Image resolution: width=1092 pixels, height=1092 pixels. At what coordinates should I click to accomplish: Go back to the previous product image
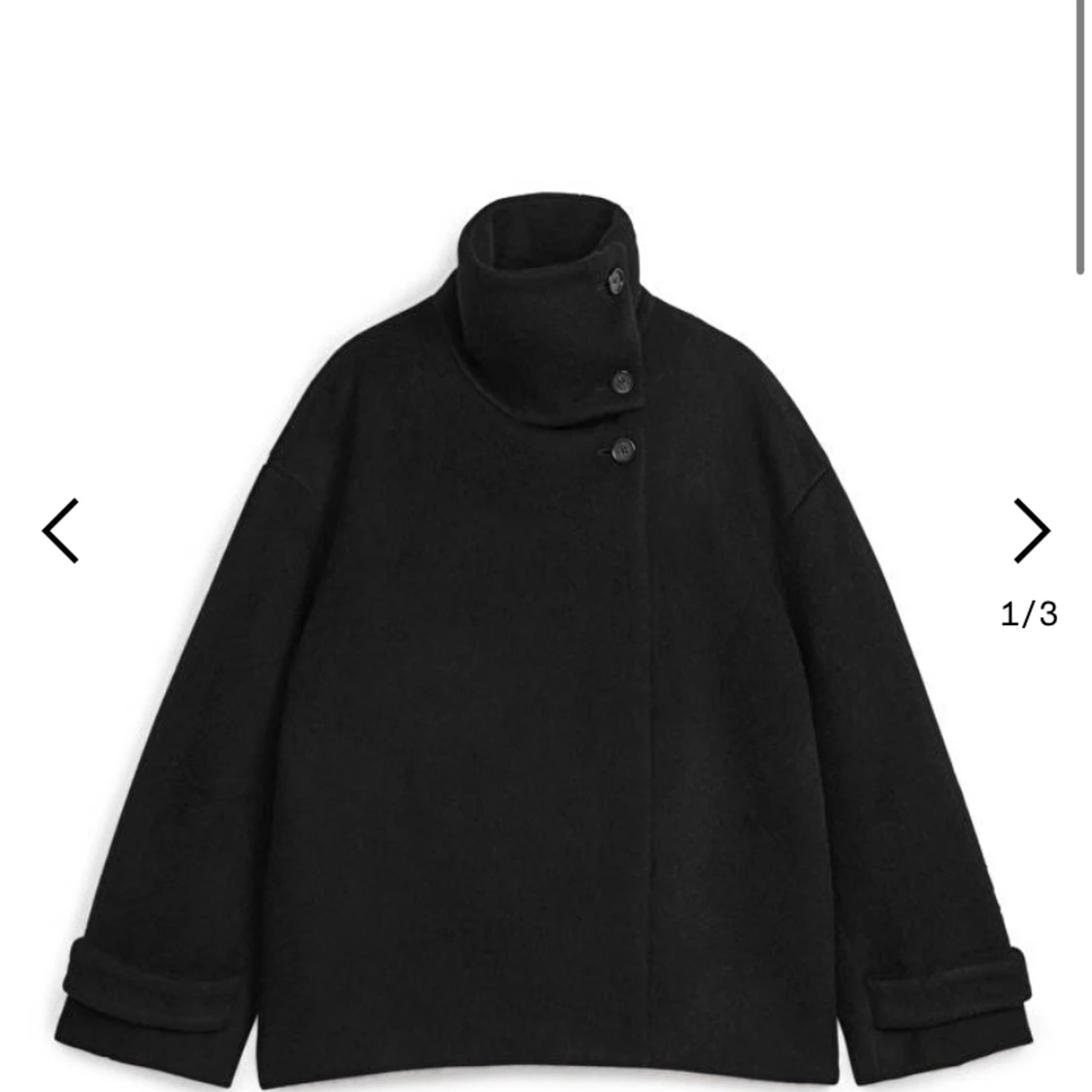(60, 530)
